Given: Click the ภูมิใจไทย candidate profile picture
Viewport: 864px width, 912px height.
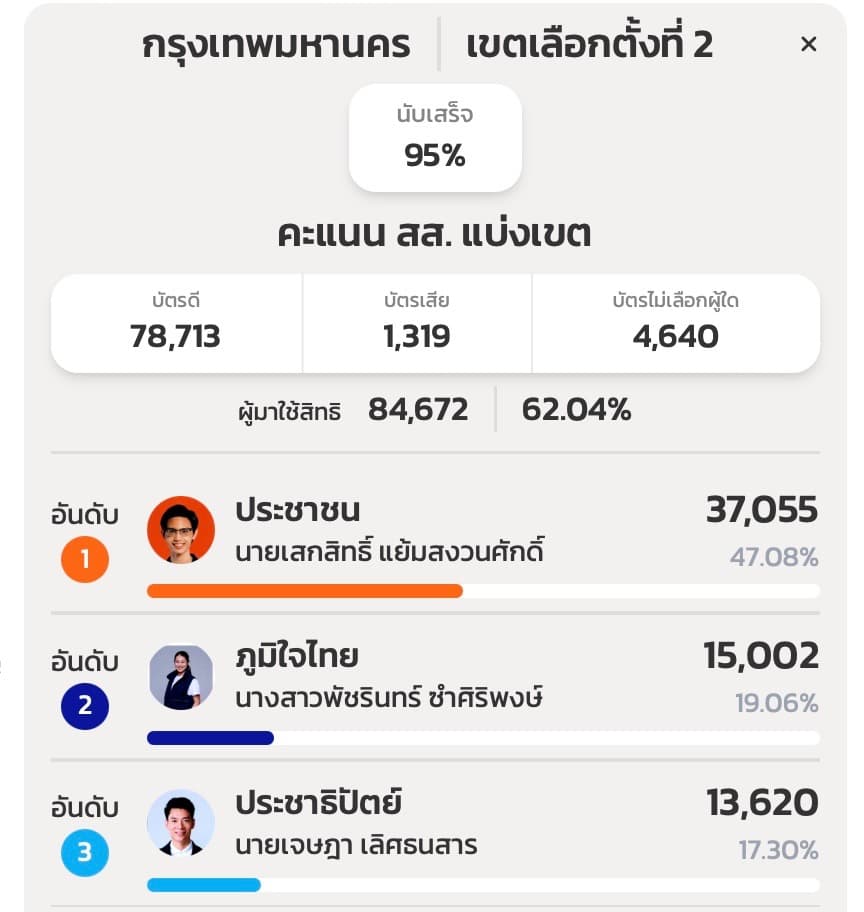Looking at the screenshot, I should (x=181, y=677).
